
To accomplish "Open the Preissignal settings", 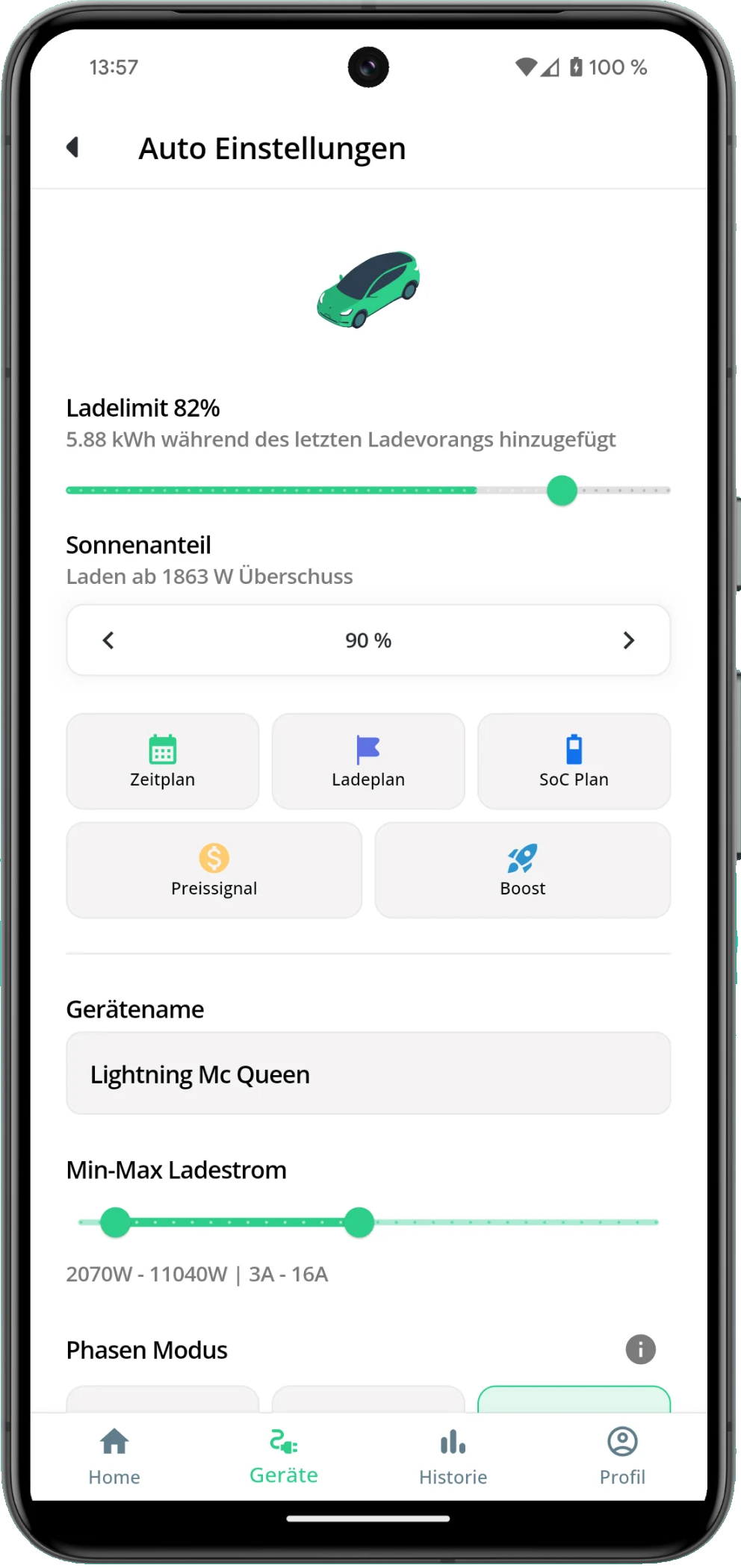I will 214,870.
